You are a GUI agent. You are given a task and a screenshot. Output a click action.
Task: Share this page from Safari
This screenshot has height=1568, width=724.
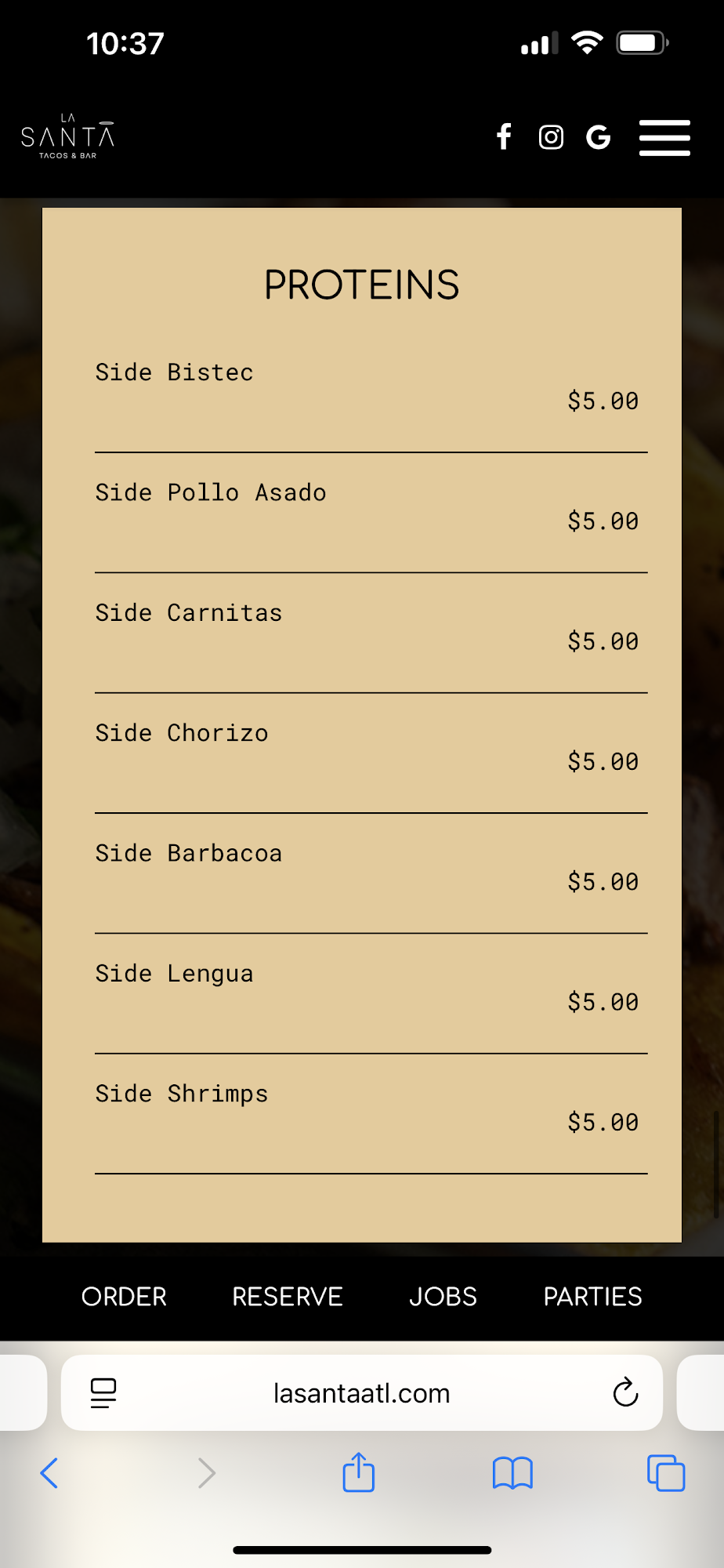coord(359,1472)
